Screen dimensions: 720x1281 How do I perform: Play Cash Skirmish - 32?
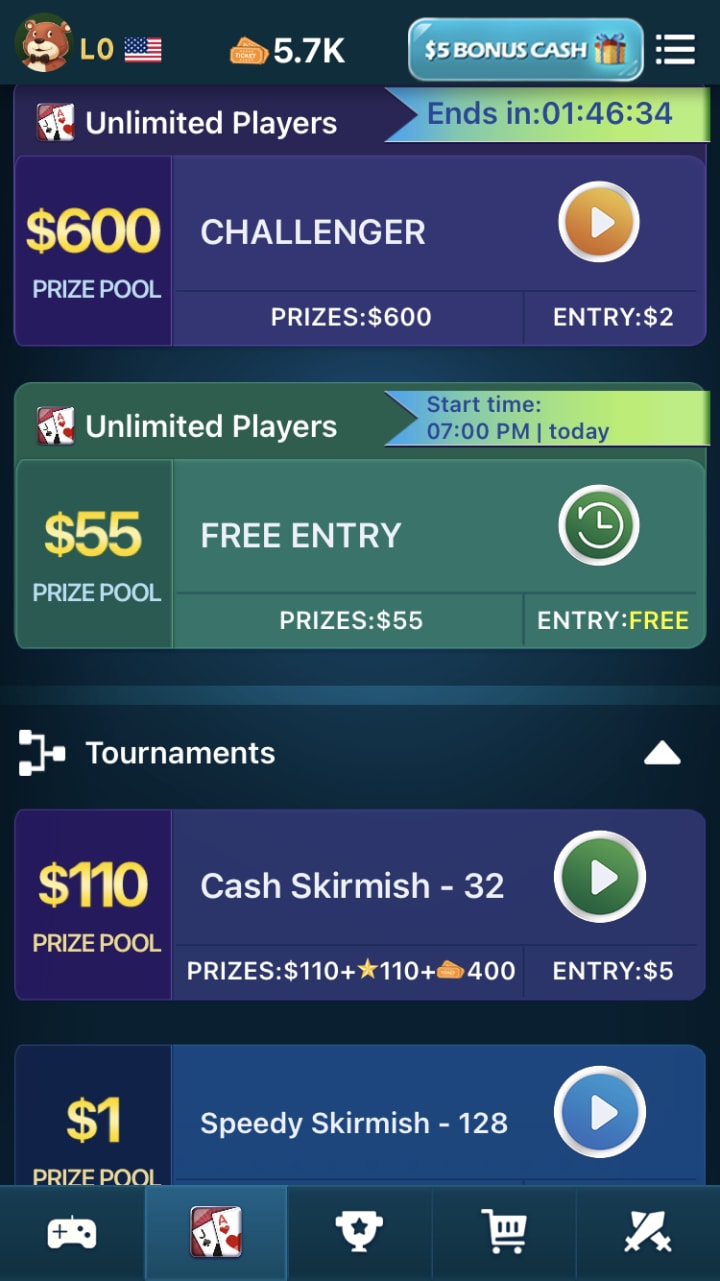click(600, 878)
